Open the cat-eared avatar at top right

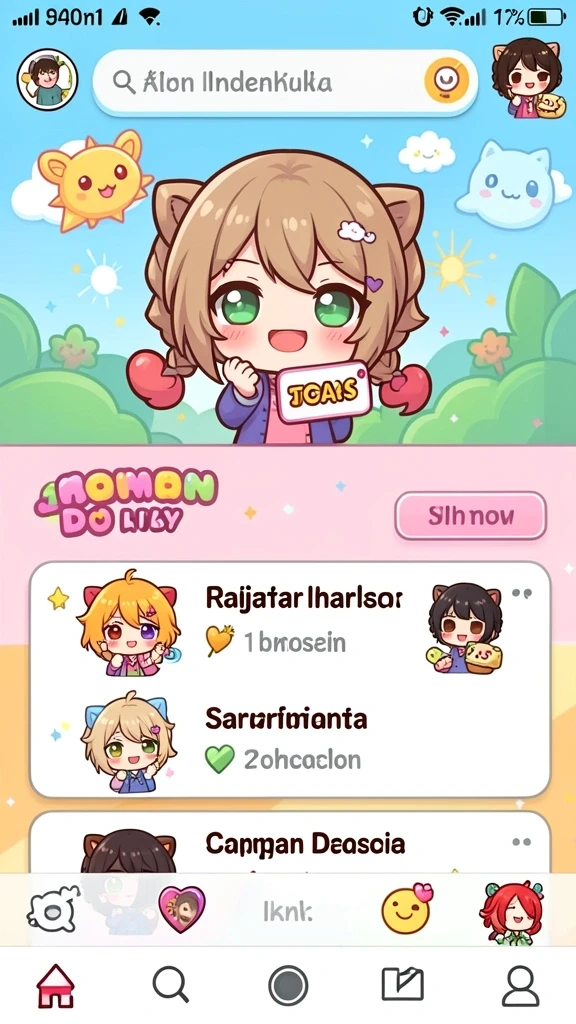coord(527,80)
